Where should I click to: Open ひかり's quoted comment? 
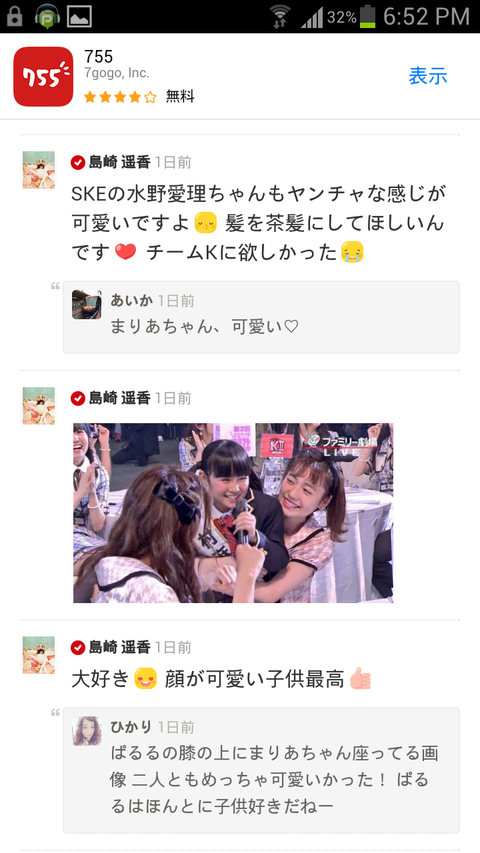(x=261, y=770)
